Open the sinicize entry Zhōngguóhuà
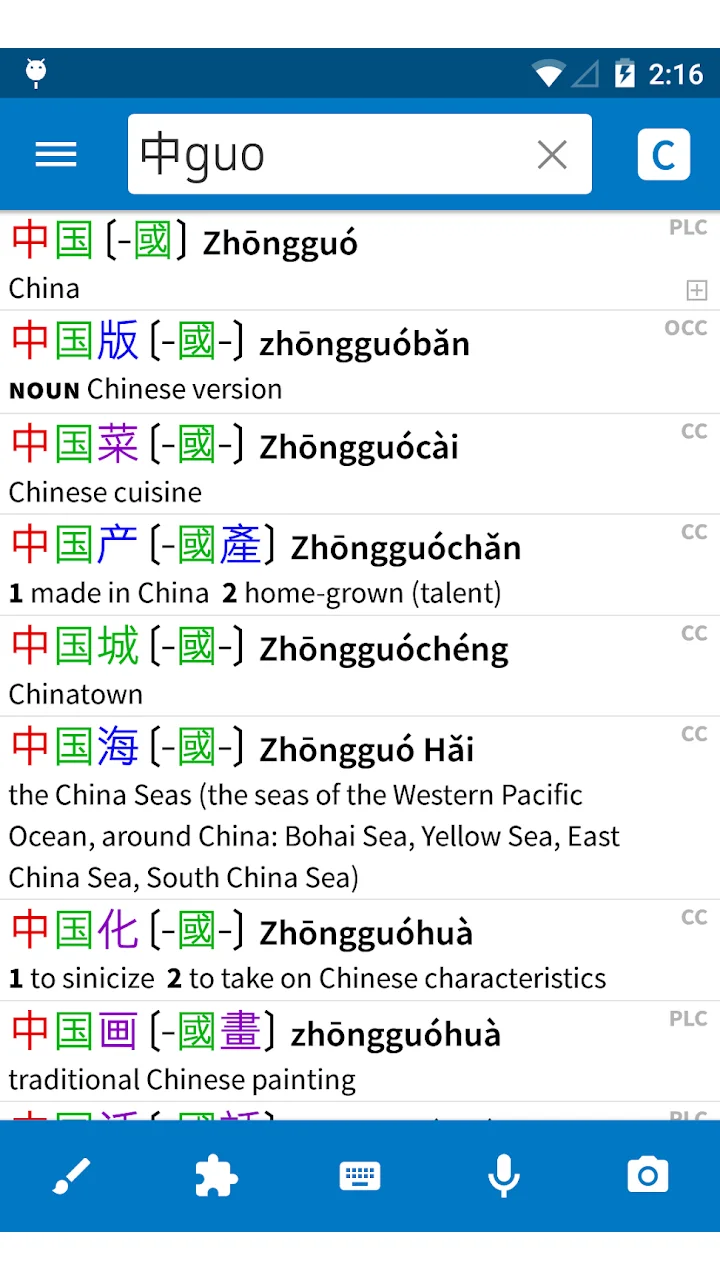The width and height of the screenshot is (720, 1280). pyautogui.click(x=360, y=950)
